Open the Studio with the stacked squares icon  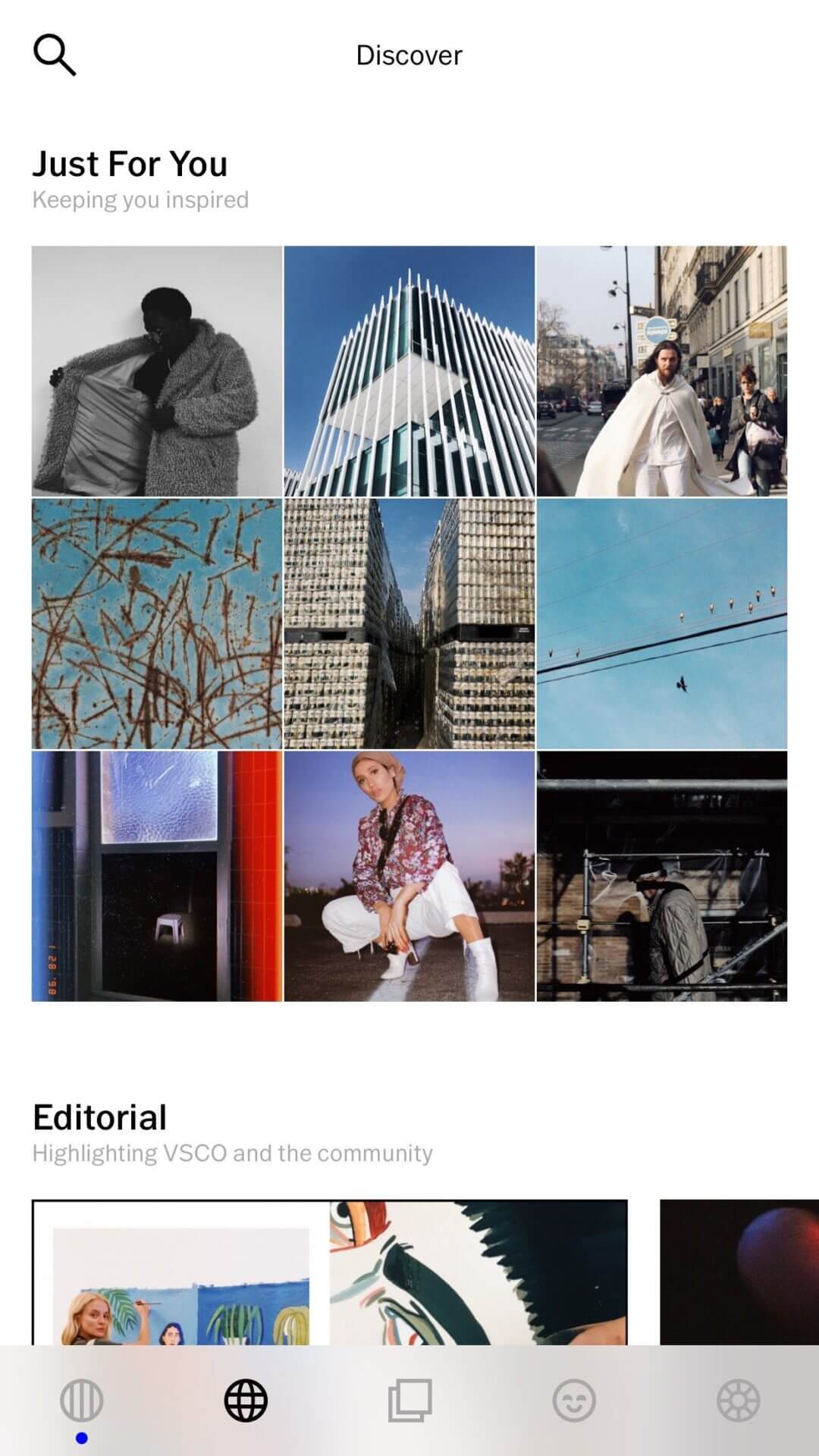pyautogui.click(x=409, y=1399)
